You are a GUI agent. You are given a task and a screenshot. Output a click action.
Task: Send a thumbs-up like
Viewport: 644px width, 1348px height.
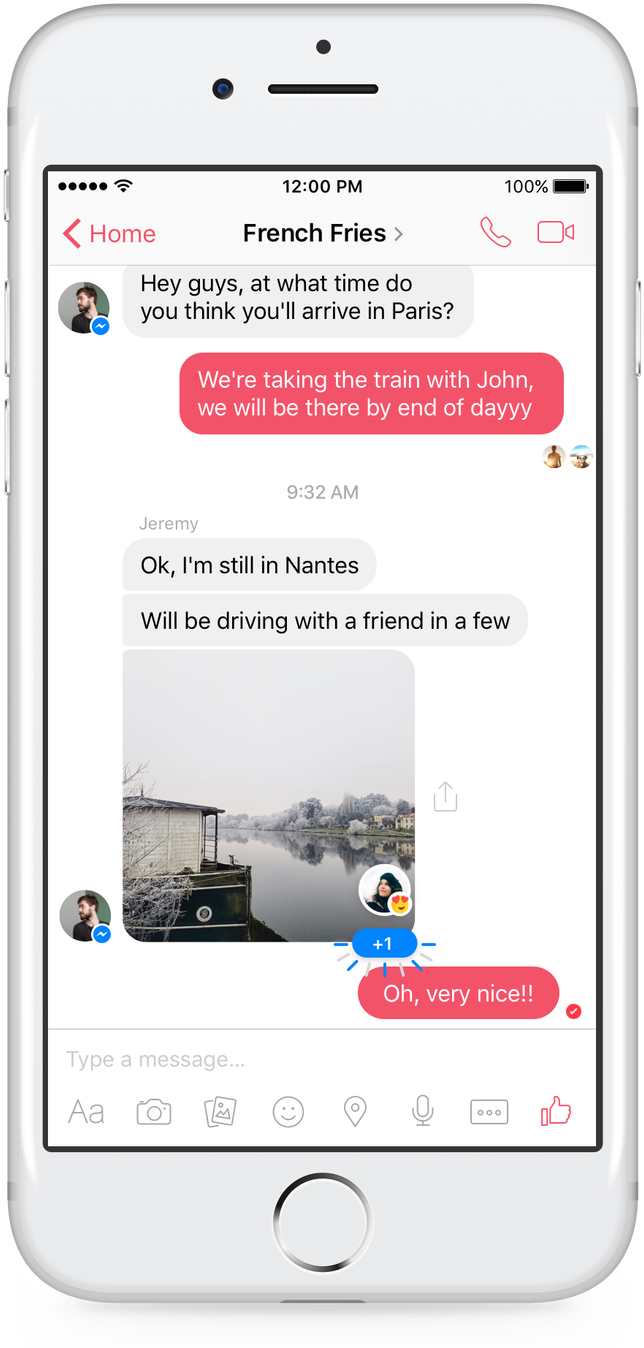pyautogui.click(x=555, y=1111)
